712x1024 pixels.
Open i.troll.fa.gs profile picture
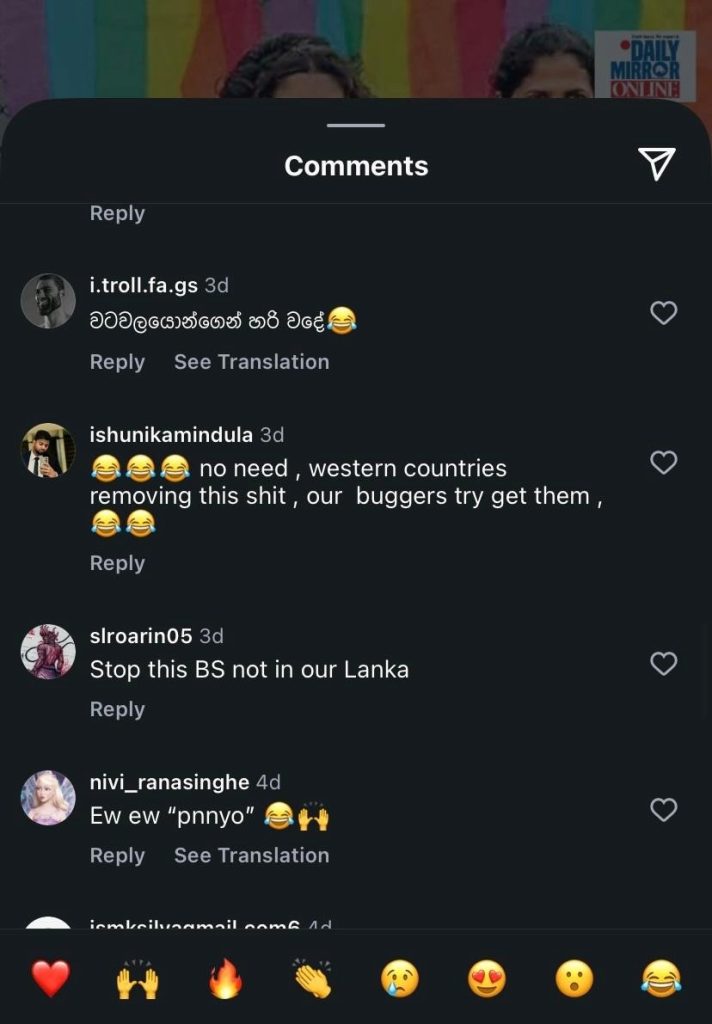coord(48,300)
